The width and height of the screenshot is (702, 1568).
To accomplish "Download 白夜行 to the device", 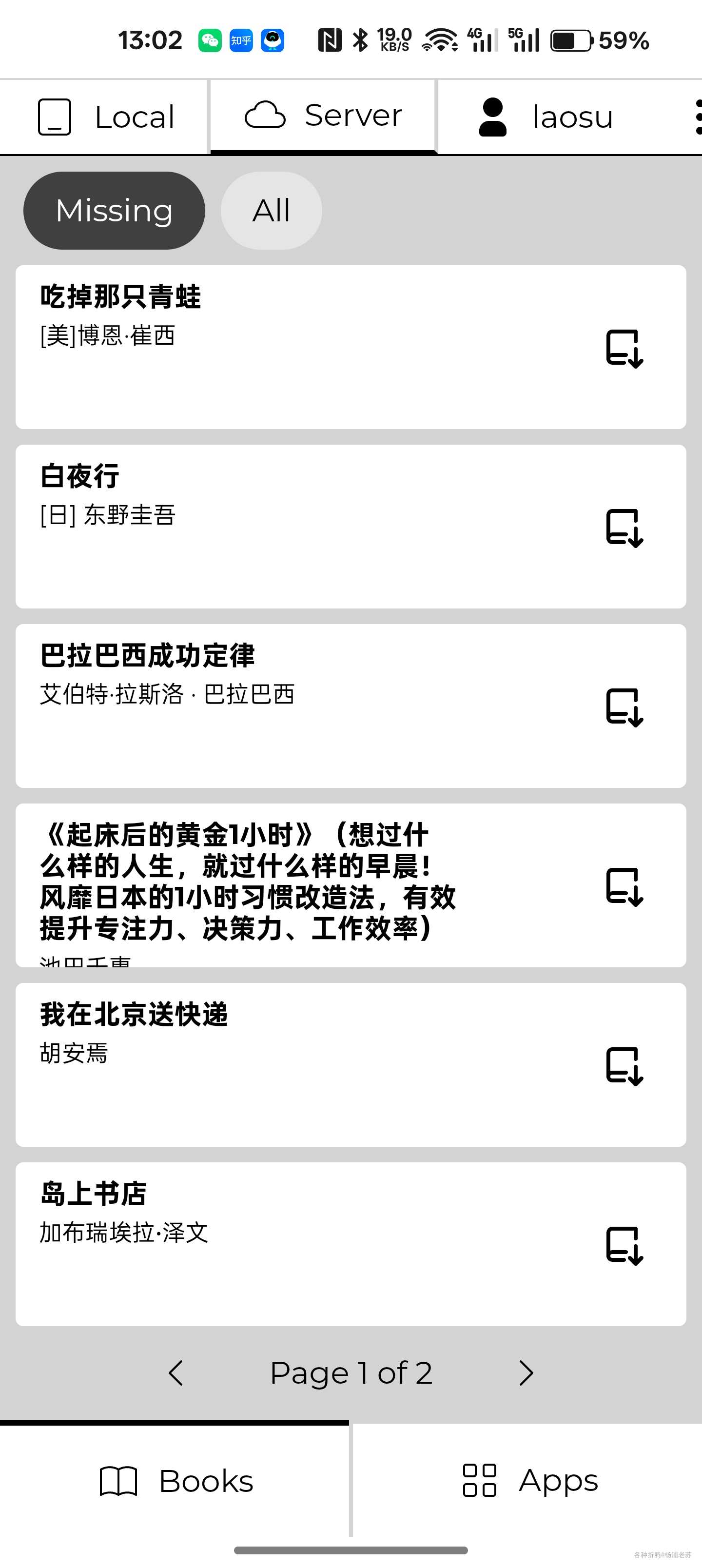I will [x=624, y=528].
